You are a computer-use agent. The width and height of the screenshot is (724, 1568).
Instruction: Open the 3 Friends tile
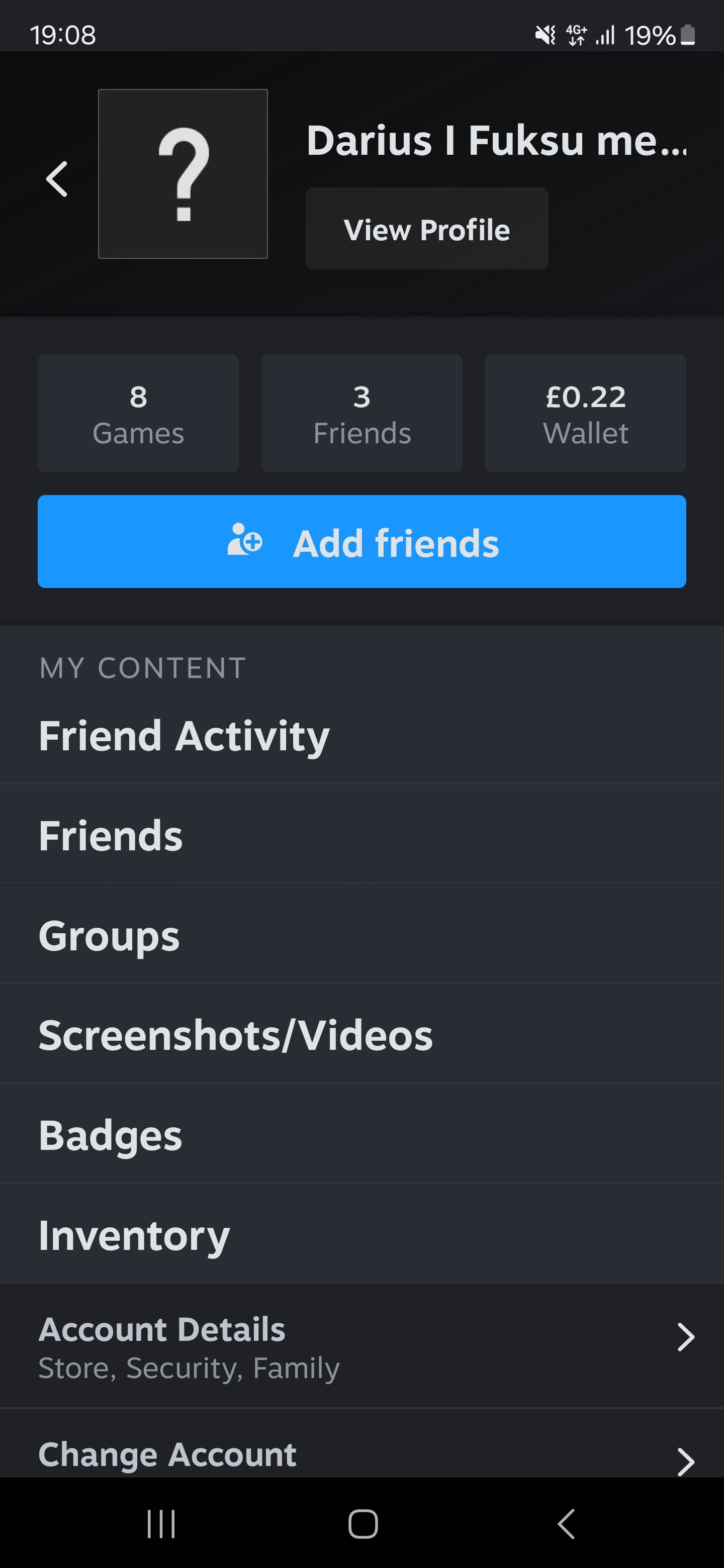tap(361, 414)
